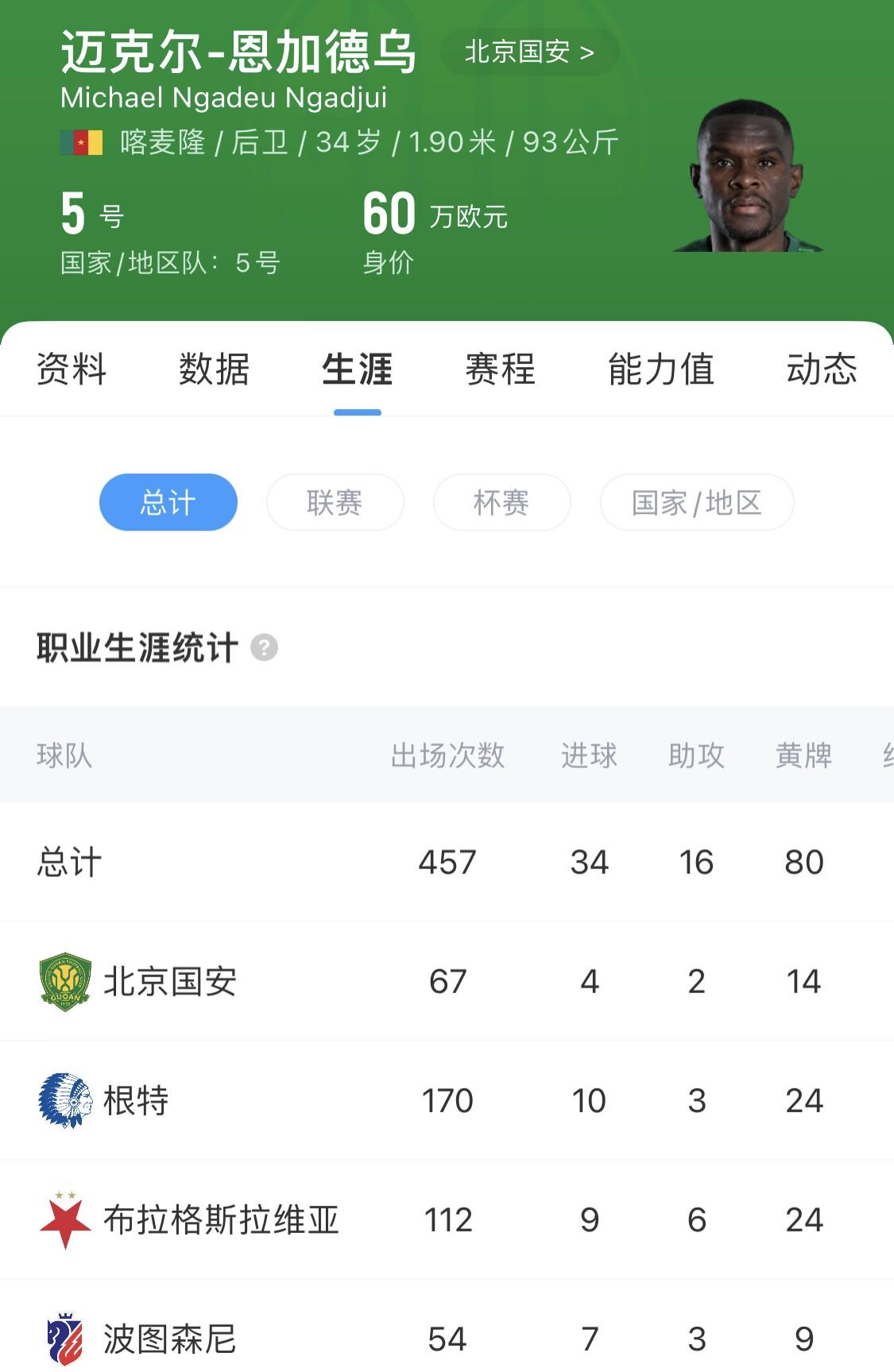The height and width of the screenshot is (1372, 894).
Task: Click the arrow next to 北京国安 header link
Action: [x=588, y=52]
